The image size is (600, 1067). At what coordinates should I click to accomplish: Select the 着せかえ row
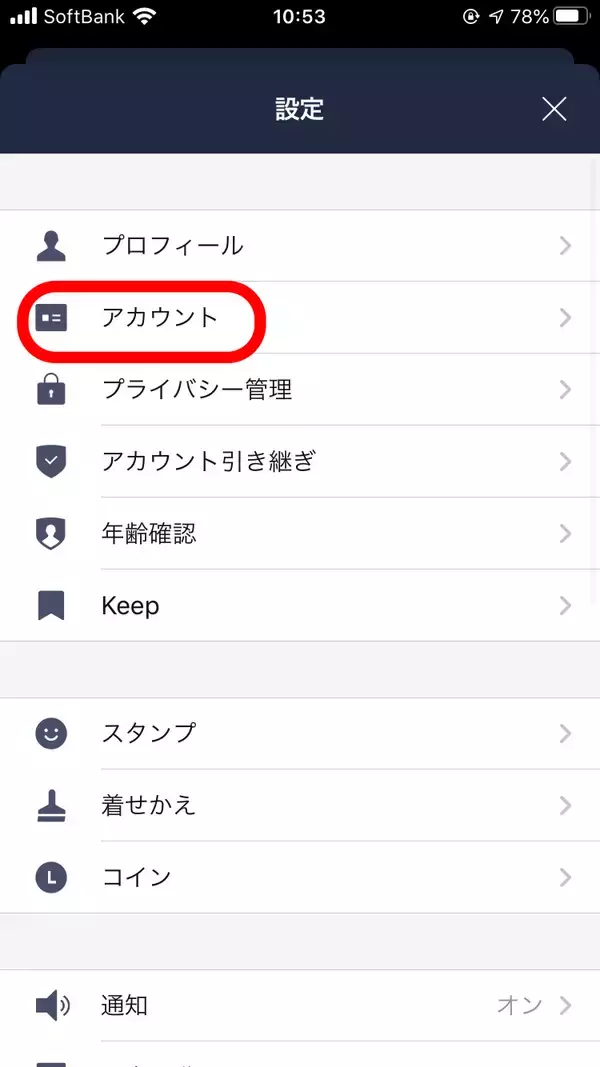click(x=300, y=806)
